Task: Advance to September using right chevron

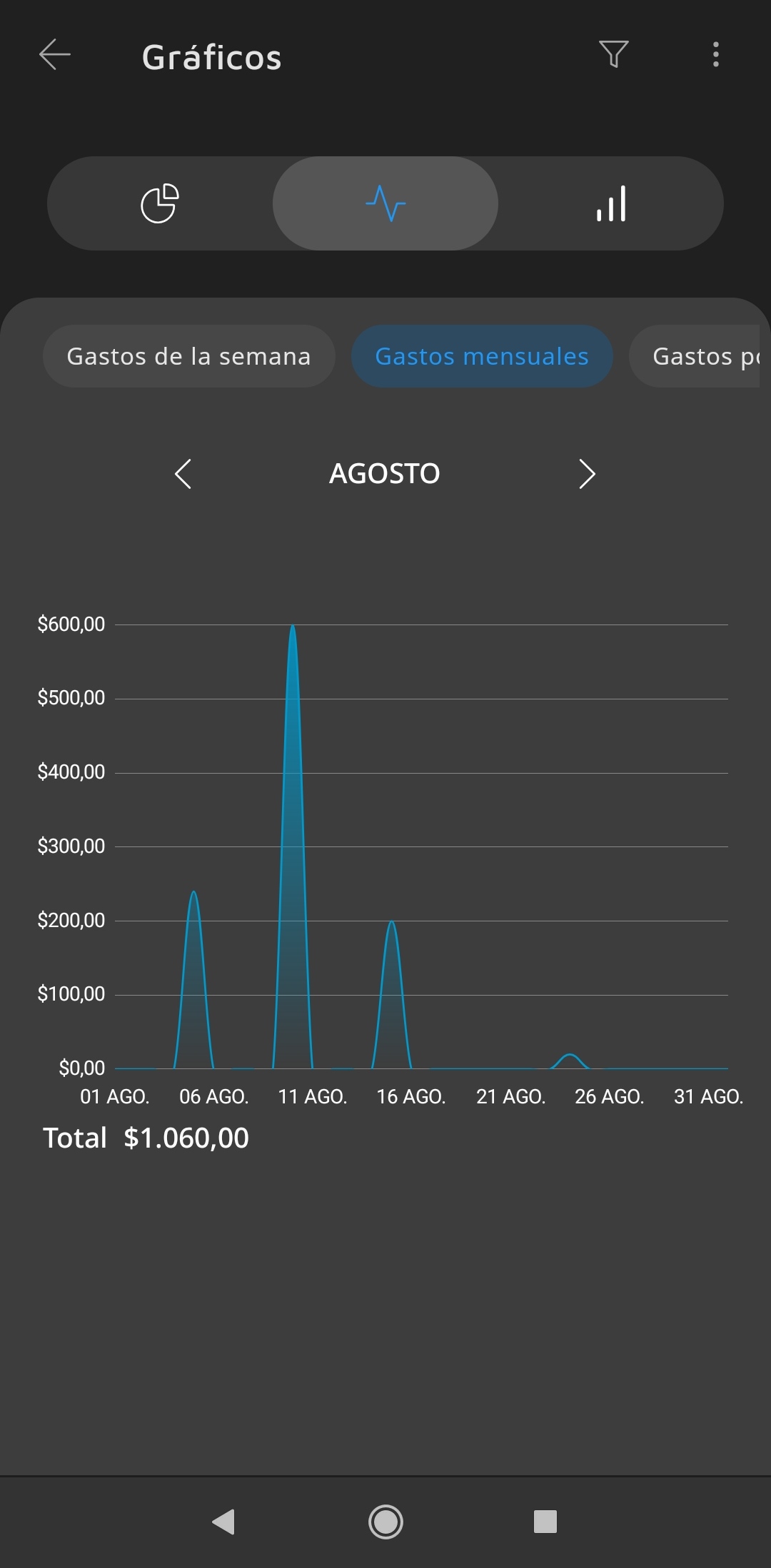Action: (x=587, y=474)
